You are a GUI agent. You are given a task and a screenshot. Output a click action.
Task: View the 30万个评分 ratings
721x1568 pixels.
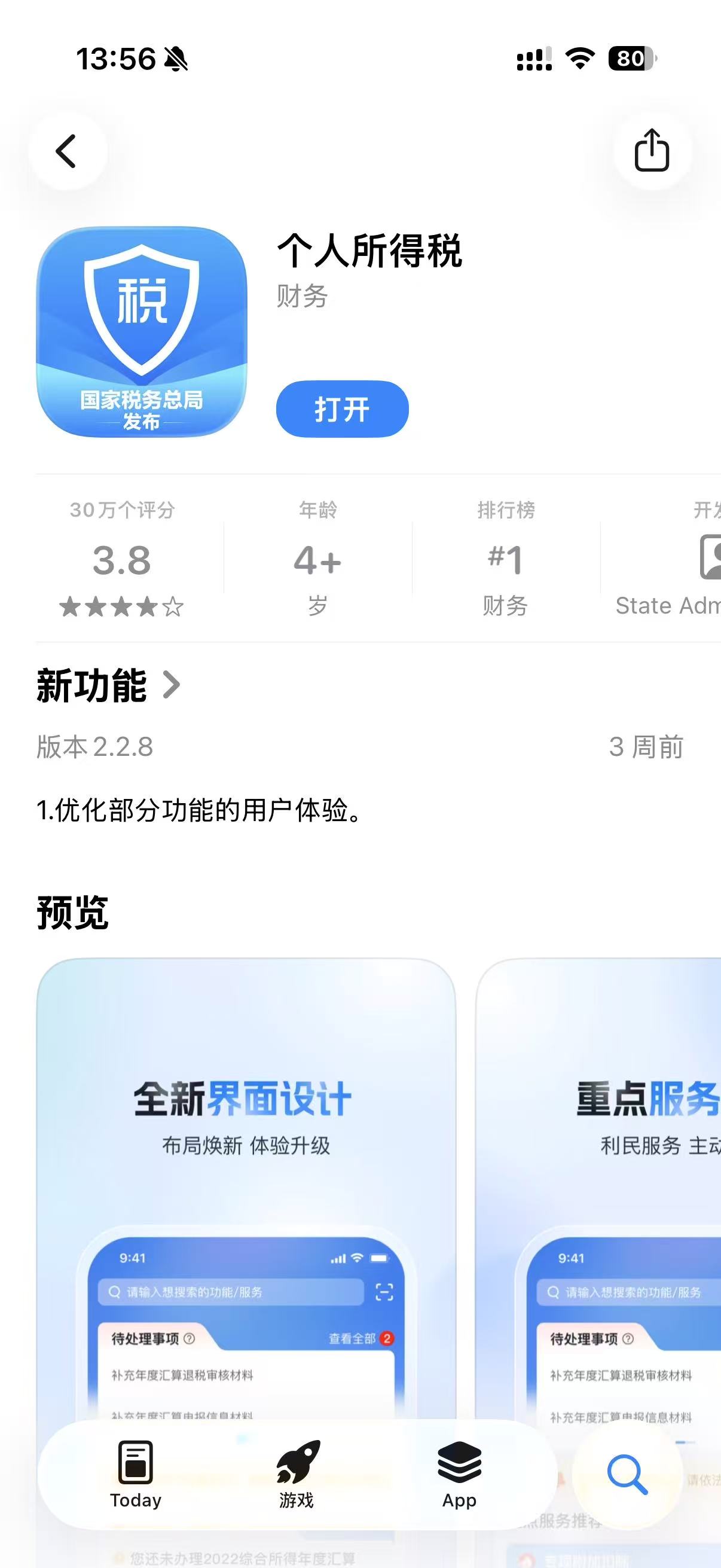tap(122, 558)
